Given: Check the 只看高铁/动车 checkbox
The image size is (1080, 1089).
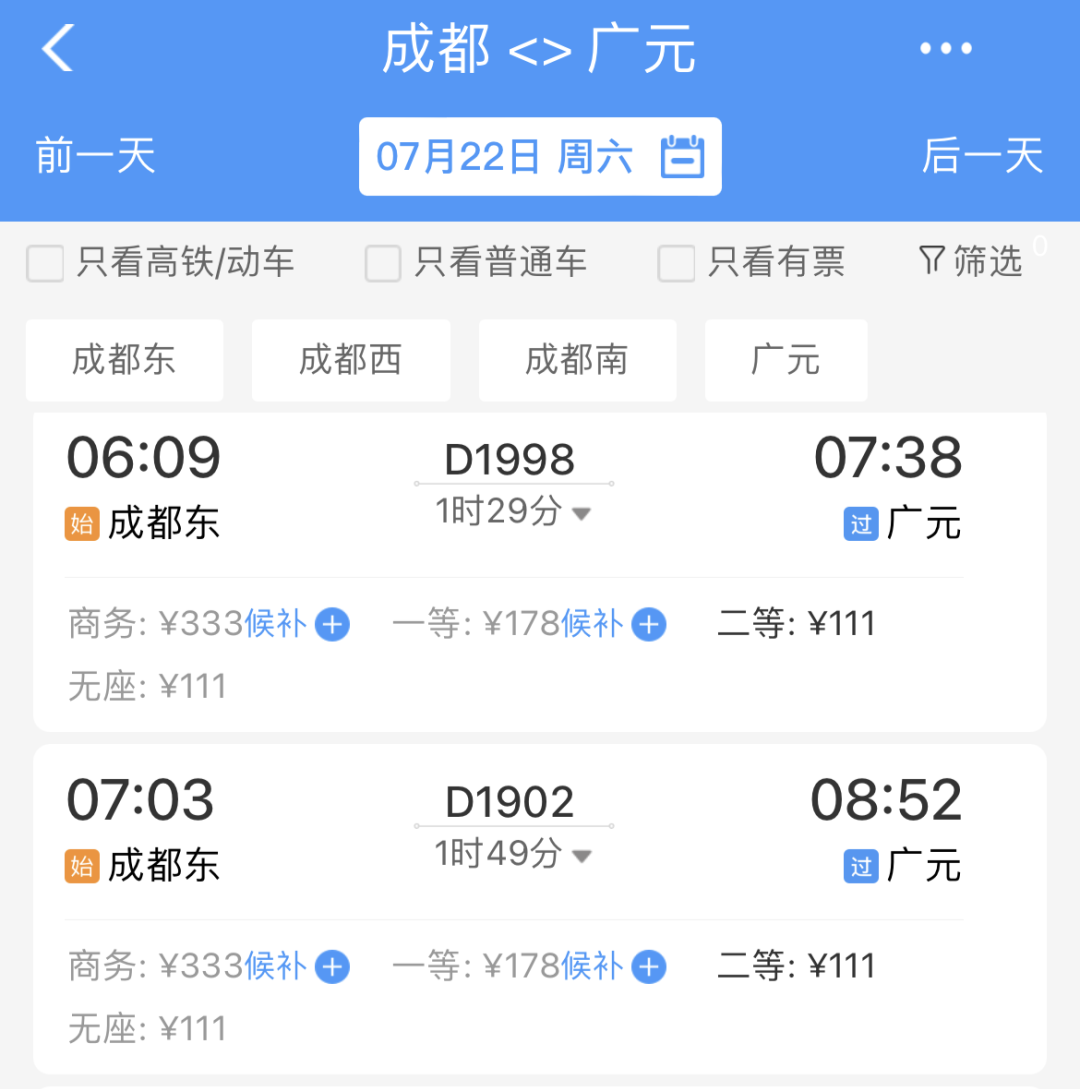Looking at the screenshot, I should click(x=46, y=263).
